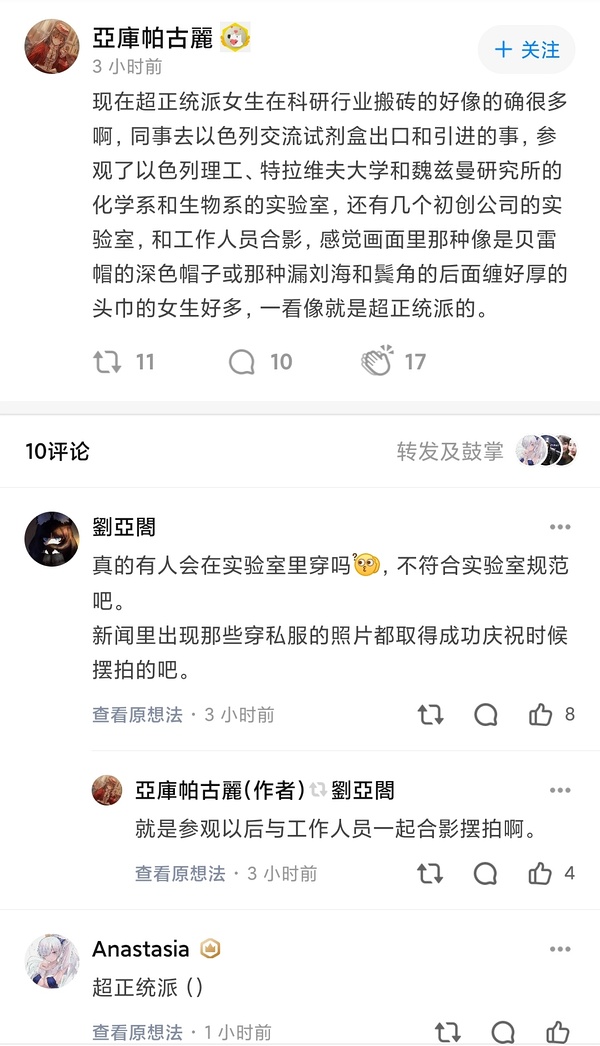Open 查看原想法 under the author's reply
Screen dimensions: 600x1046
(180, 873)
